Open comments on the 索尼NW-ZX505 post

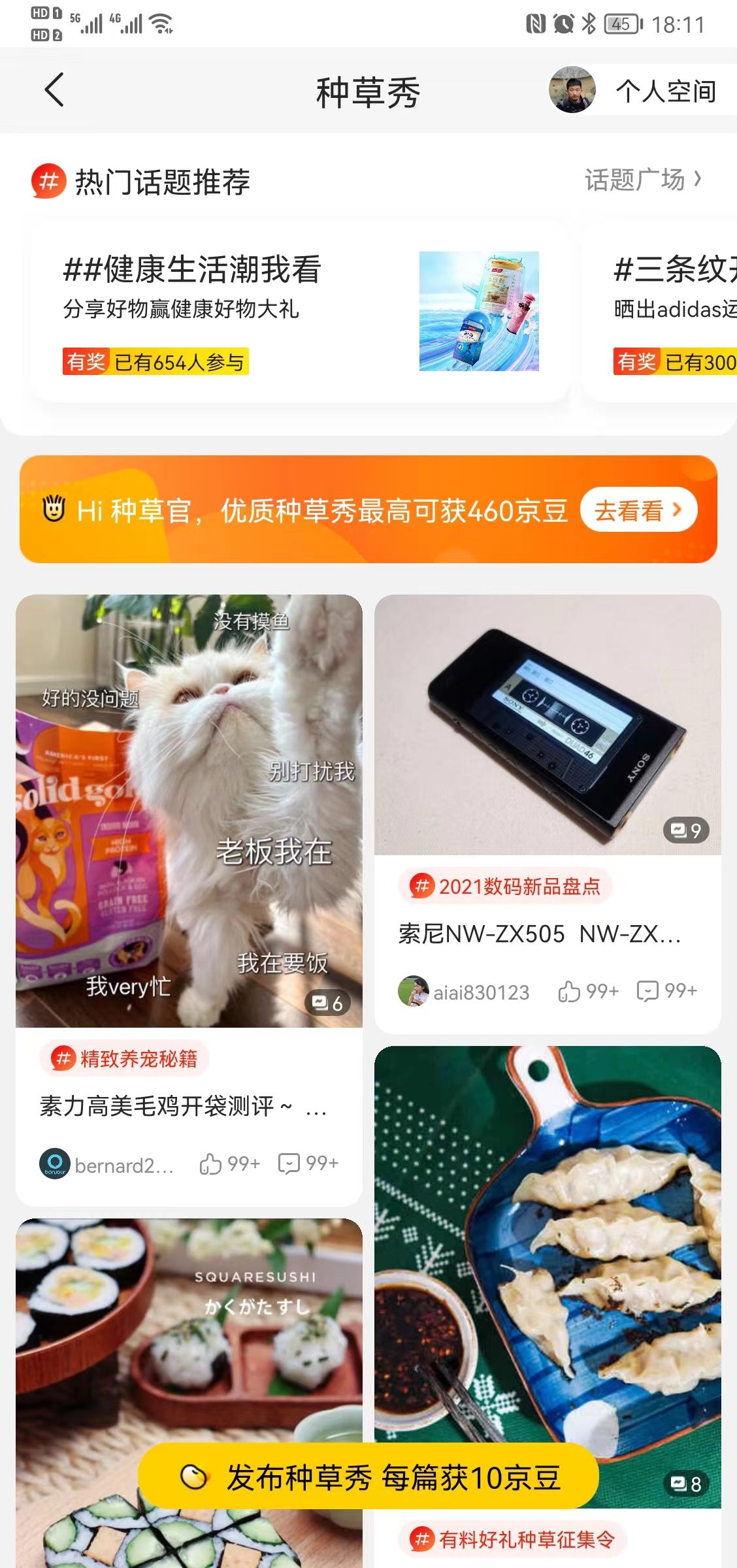pyautogui.click(x=667, y=991)
